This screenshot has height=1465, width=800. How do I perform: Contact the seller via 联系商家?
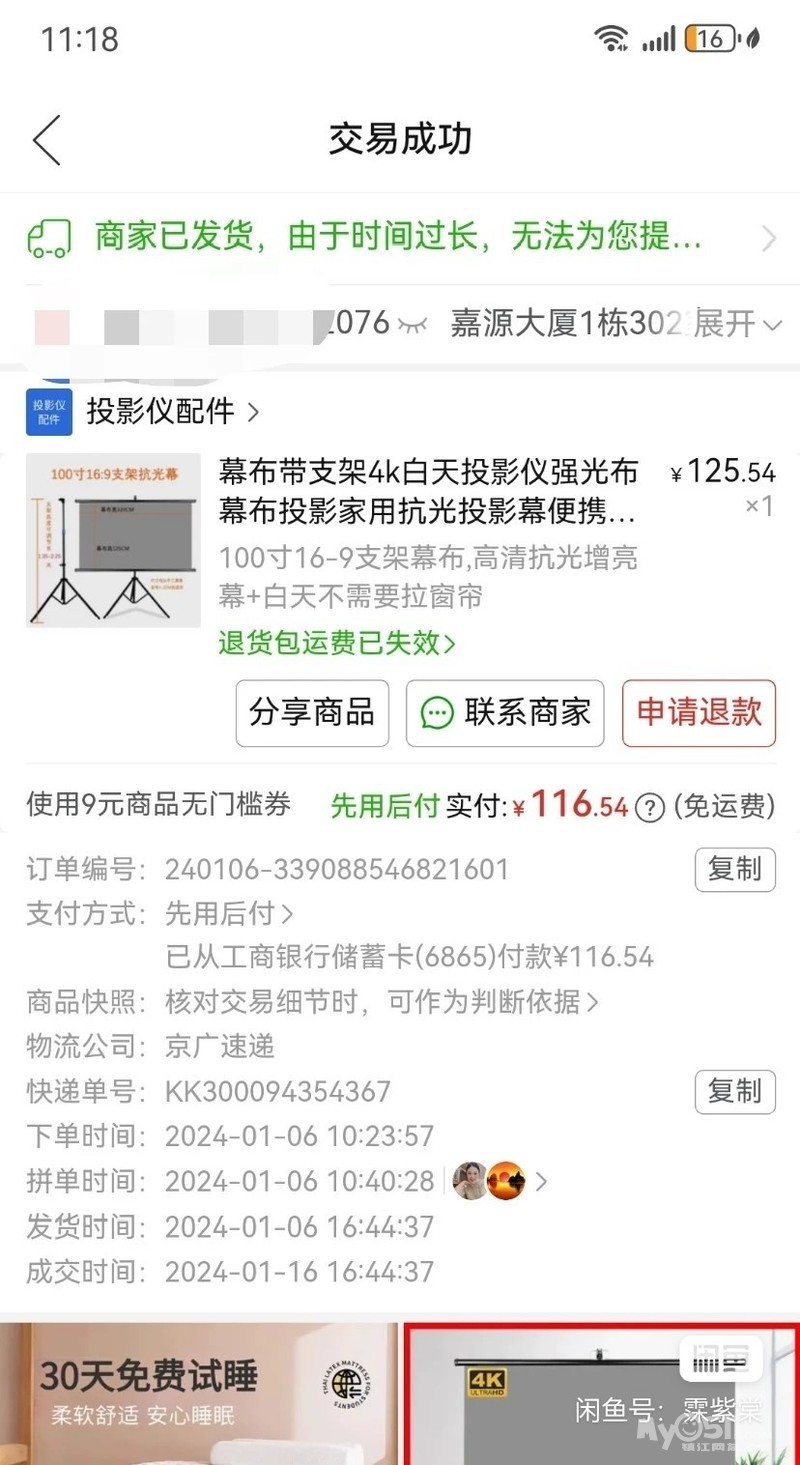pos(505,713)
